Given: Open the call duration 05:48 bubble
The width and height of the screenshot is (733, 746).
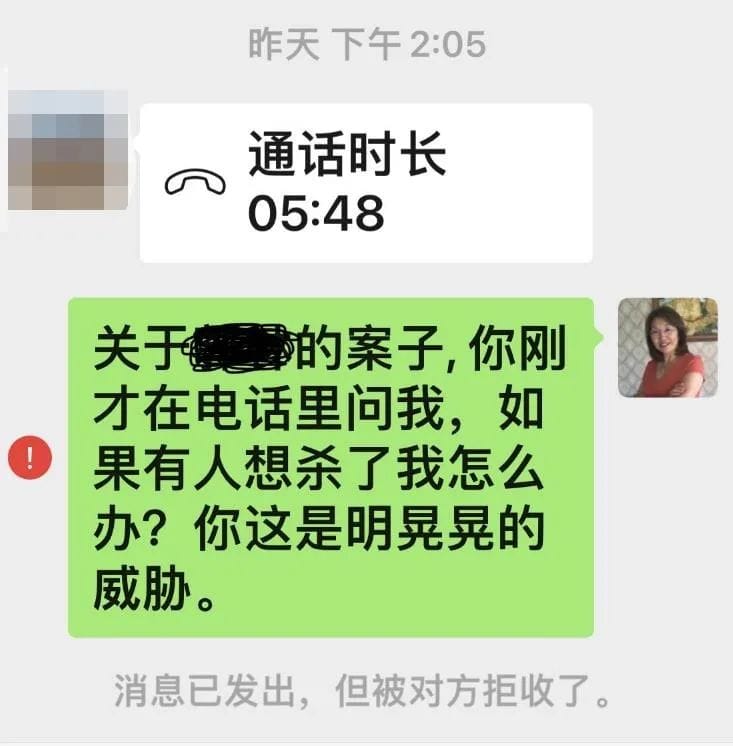Looking at the screenshot, I should coord(366,184).
